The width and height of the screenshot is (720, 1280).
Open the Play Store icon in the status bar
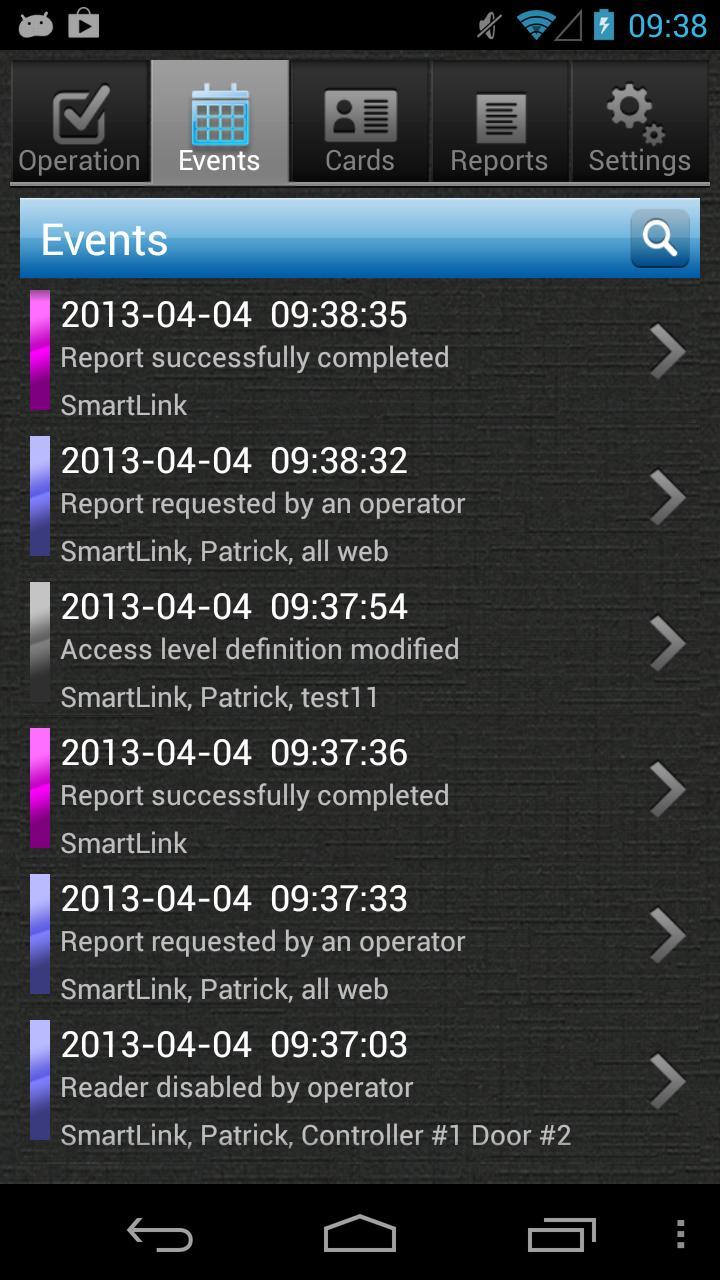(x=84, y=22)
